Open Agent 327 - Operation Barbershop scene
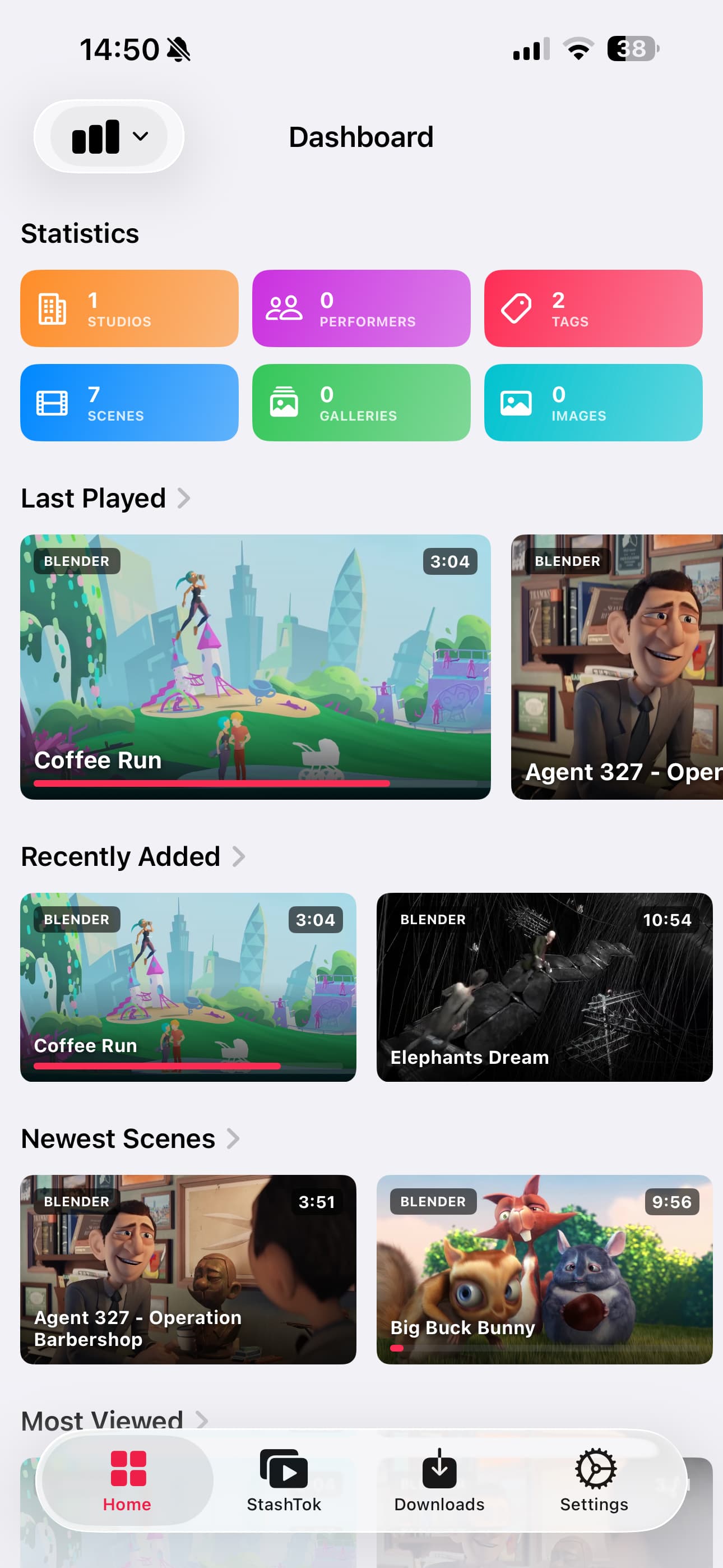 (188, 1269)
